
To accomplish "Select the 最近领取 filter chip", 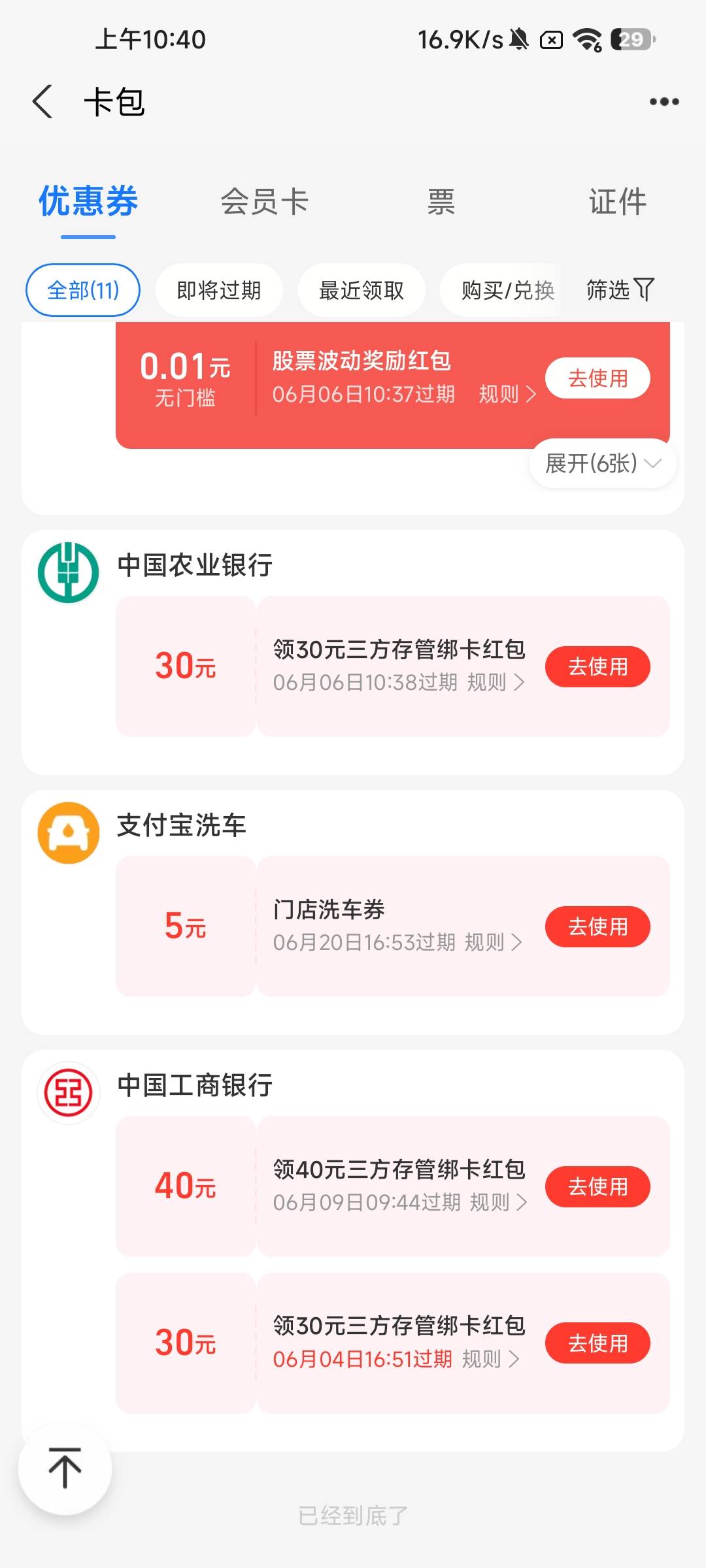I will click(x=361, y=290).
